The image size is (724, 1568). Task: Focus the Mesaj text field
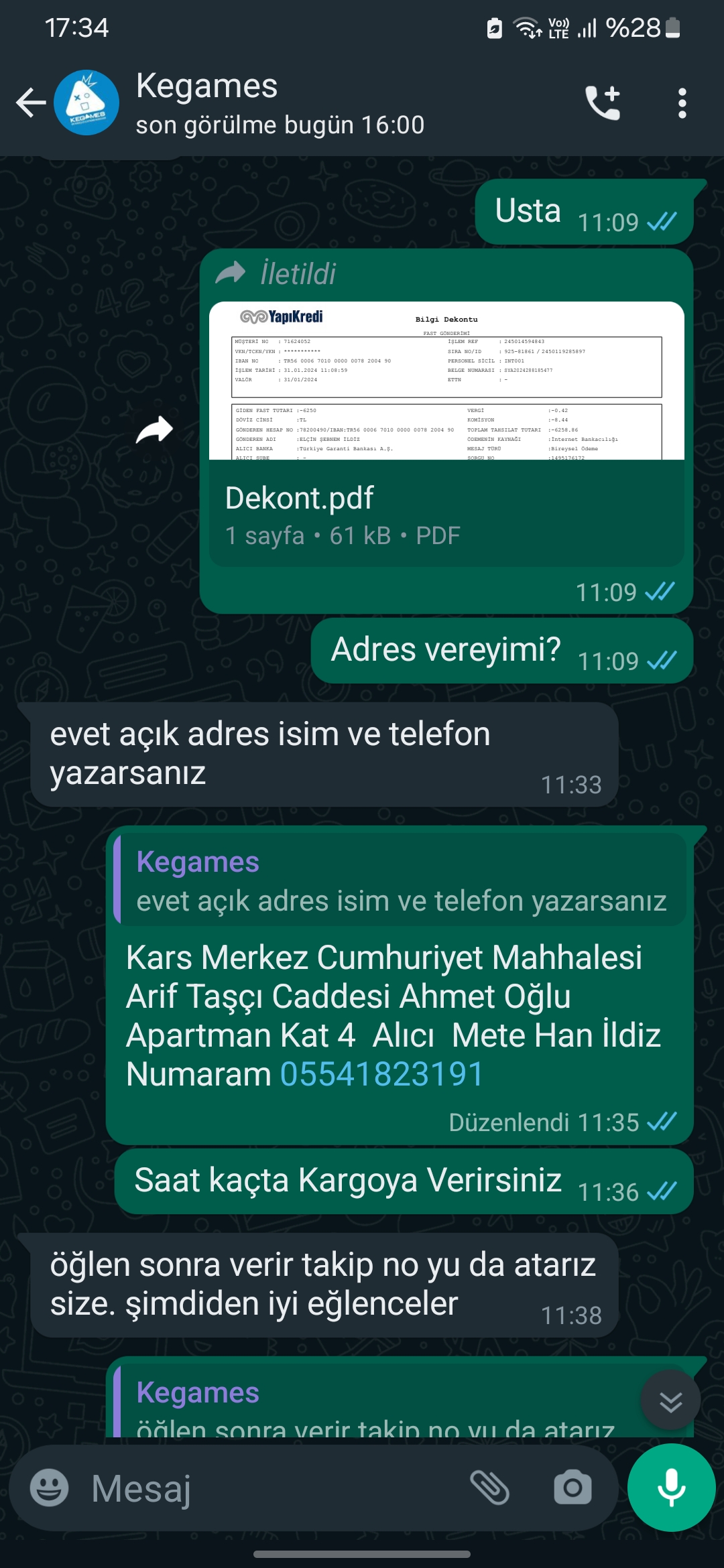pyautogui.click(x=268, y=1488)
